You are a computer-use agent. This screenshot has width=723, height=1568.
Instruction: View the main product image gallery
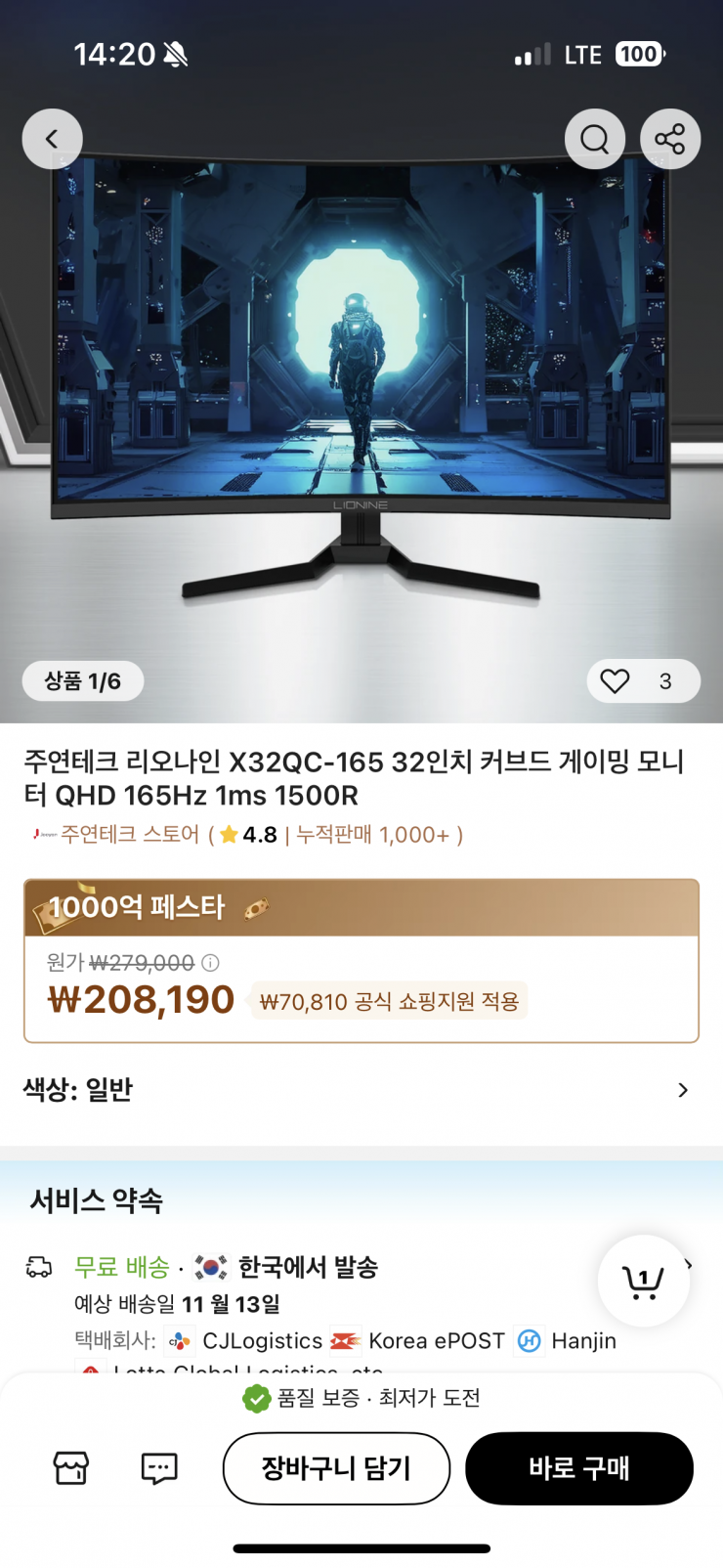click(361, 391)
